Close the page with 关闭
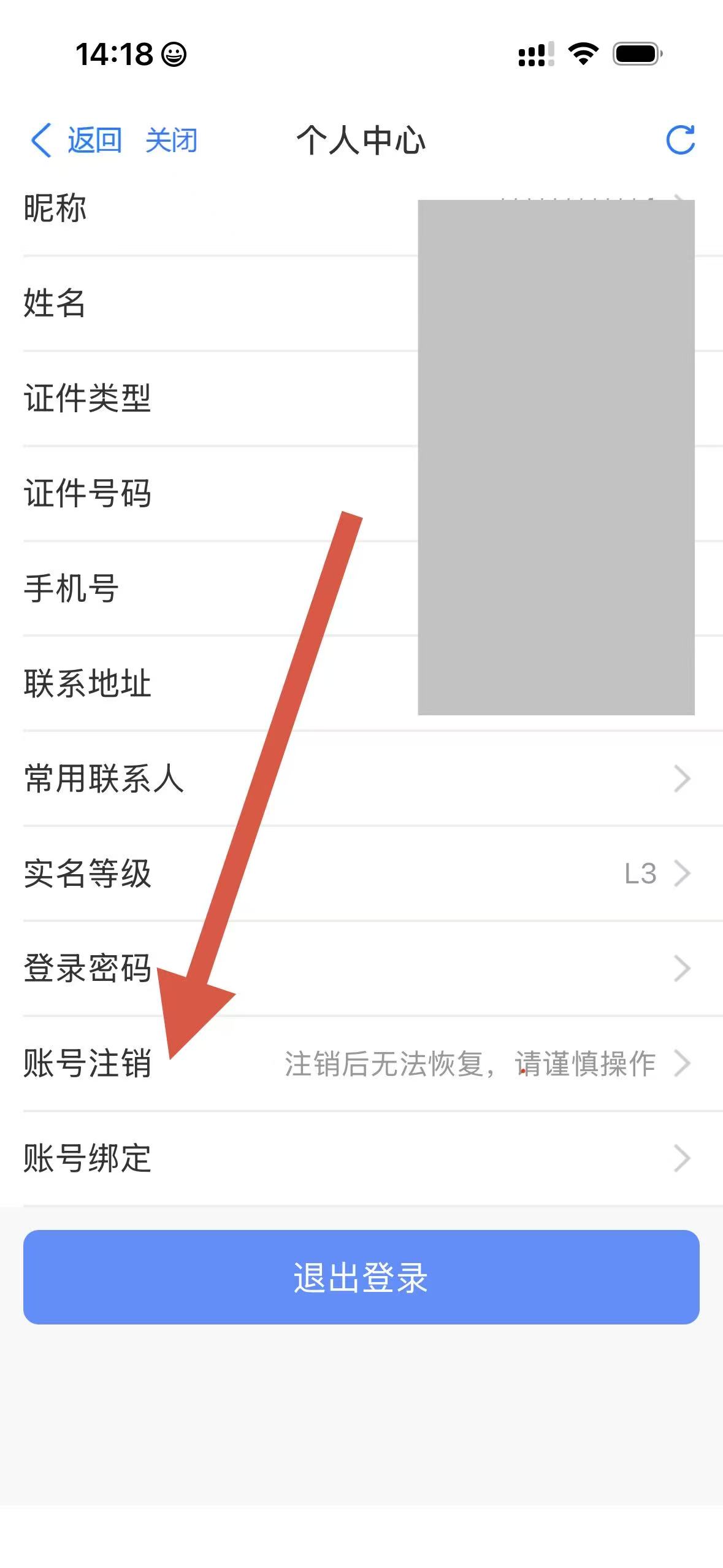The image size is (723, 1568). (171, 140)
